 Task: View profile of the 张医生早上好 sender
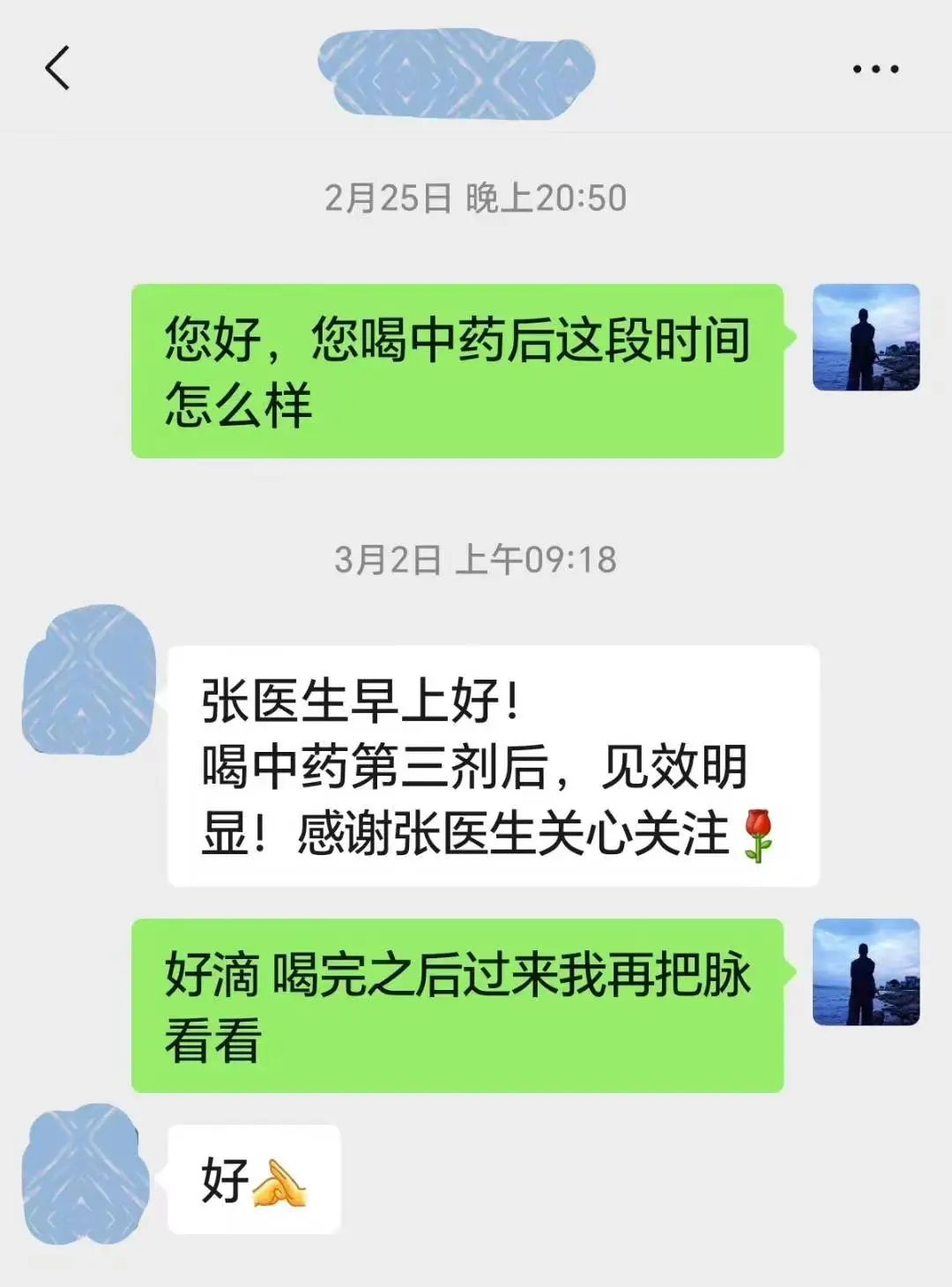[x=88, y=681]
